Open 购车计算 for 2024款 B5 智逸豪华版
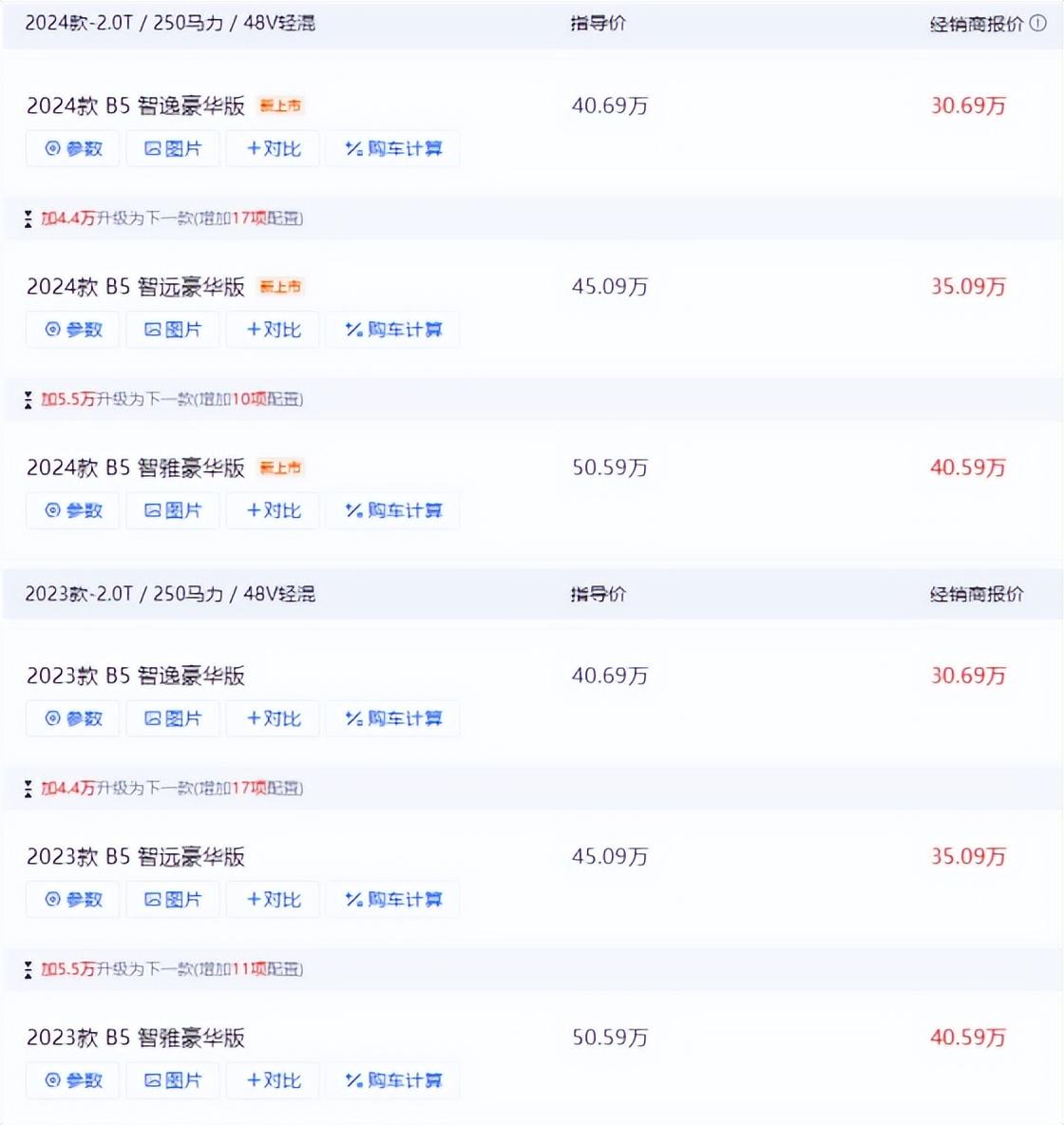The image size is (1064, 1125). 393,149
